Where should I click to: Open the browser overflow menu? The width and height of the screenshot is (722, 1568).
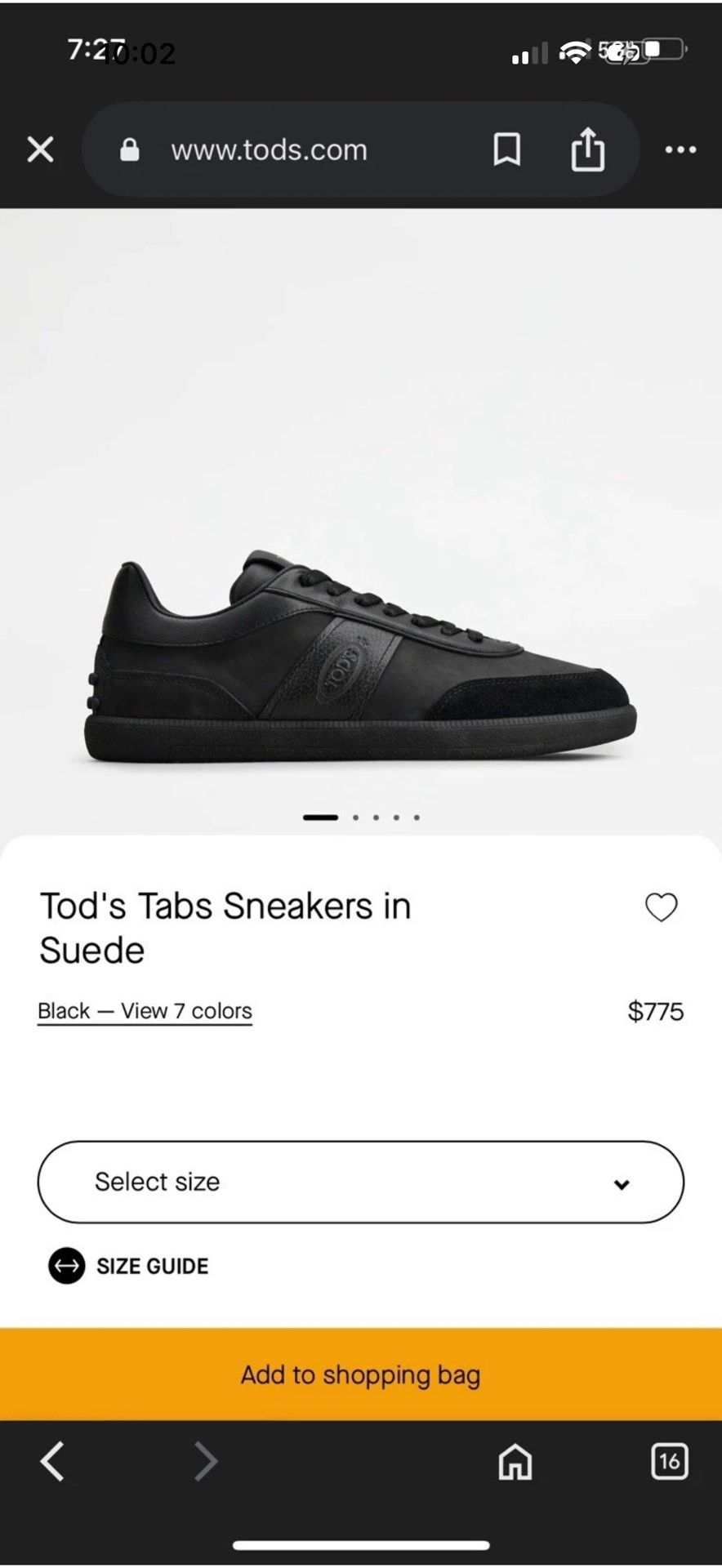tap(680, 149)
